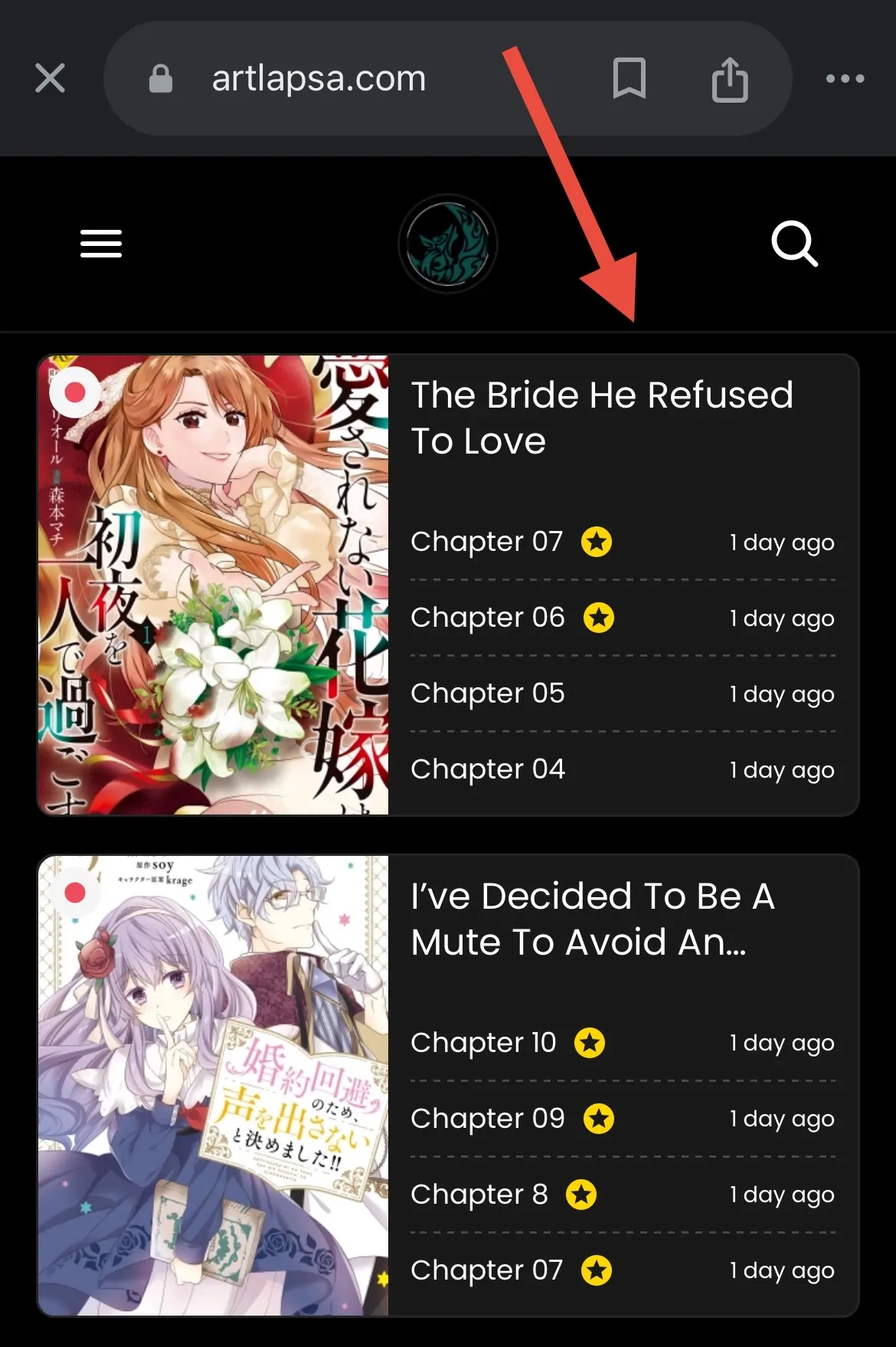Share this page
The image size is (896, 1347).
coord(729,78)
